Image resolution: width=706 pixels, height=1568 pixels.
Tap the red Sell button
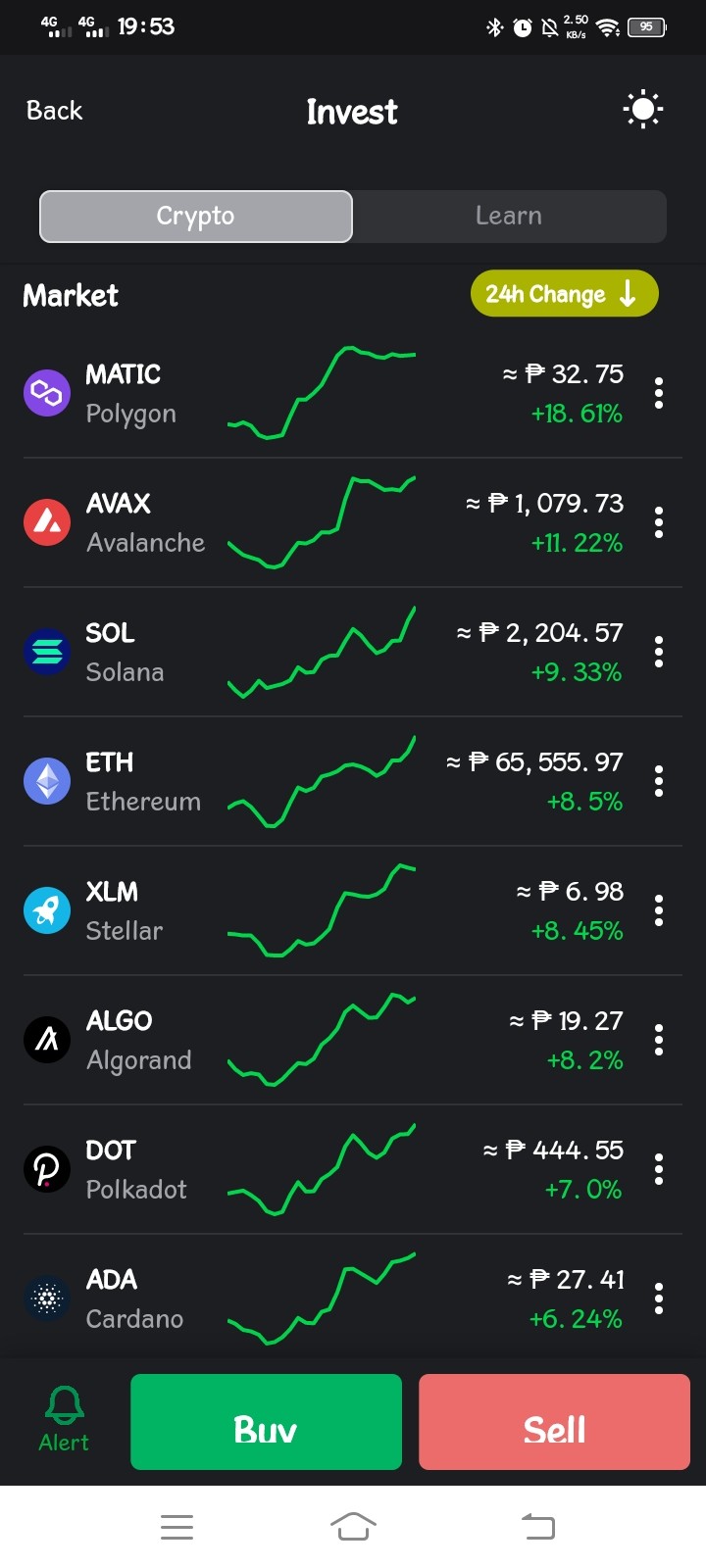[554, 1422]
